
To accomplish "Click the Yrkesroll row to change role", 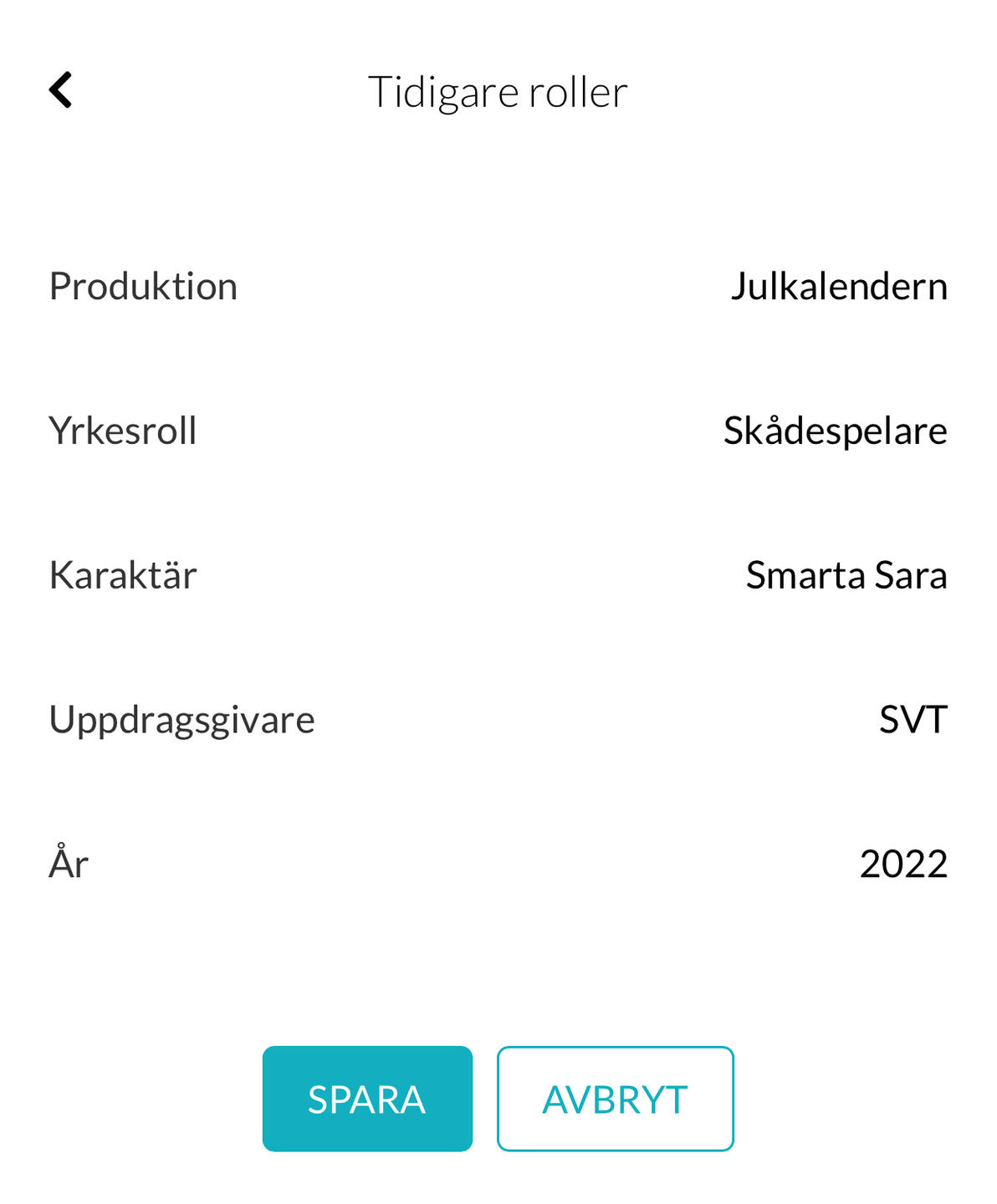I will pyautogui.click(x=498, y=431).
